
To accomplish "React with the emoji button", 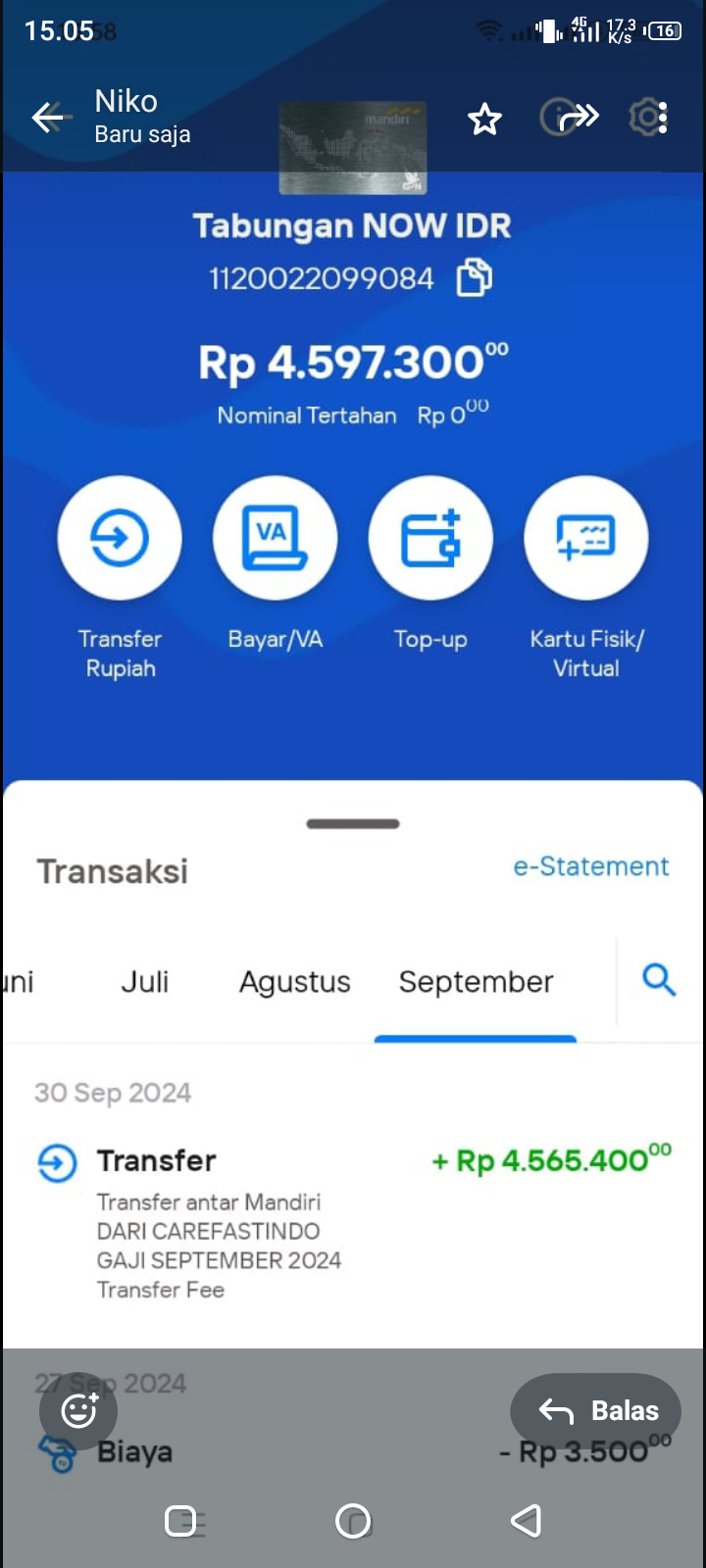I will coord(78,1411).
